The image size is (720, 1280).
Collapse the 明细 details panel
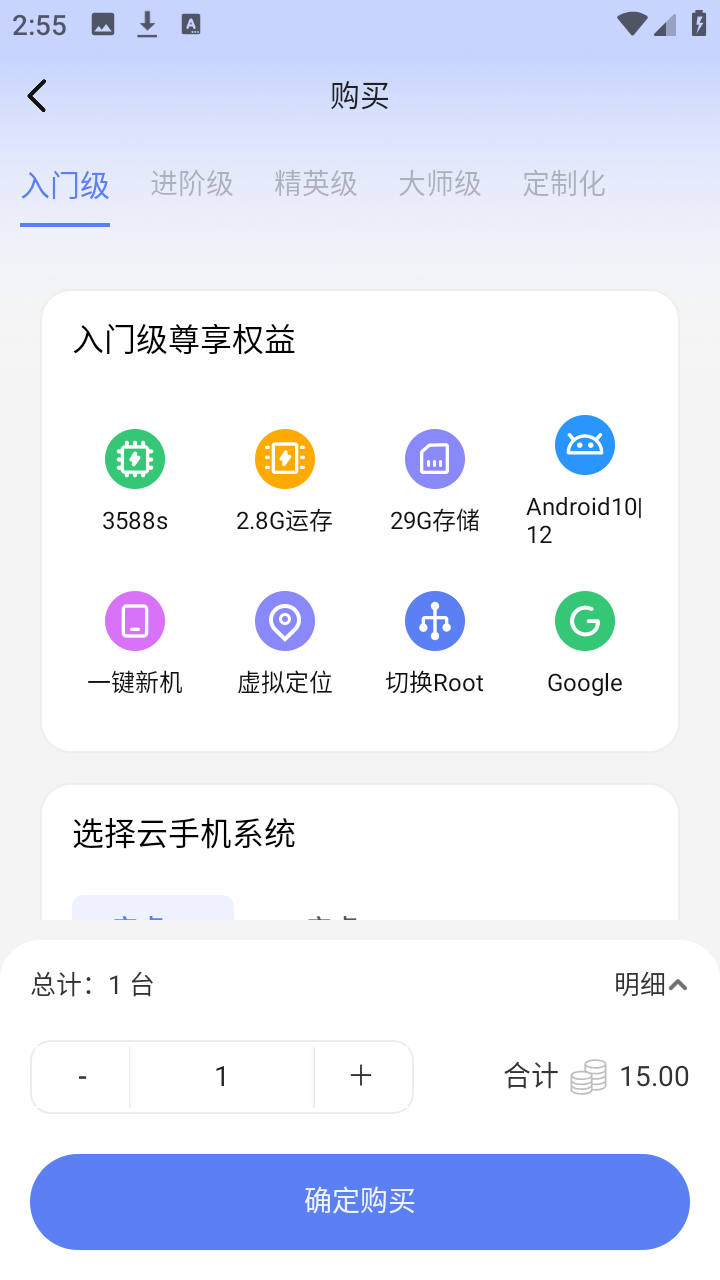[652, 984]
